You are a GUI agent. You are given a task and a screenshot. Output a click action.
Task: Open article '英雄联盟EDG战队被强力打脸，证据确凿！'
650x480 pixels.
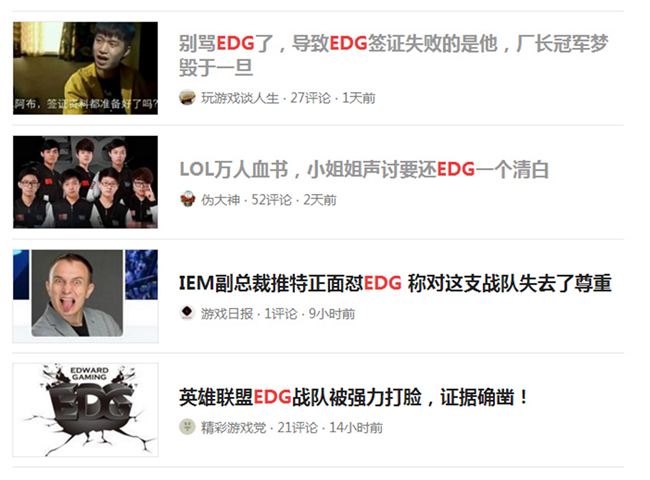(354, 397)
